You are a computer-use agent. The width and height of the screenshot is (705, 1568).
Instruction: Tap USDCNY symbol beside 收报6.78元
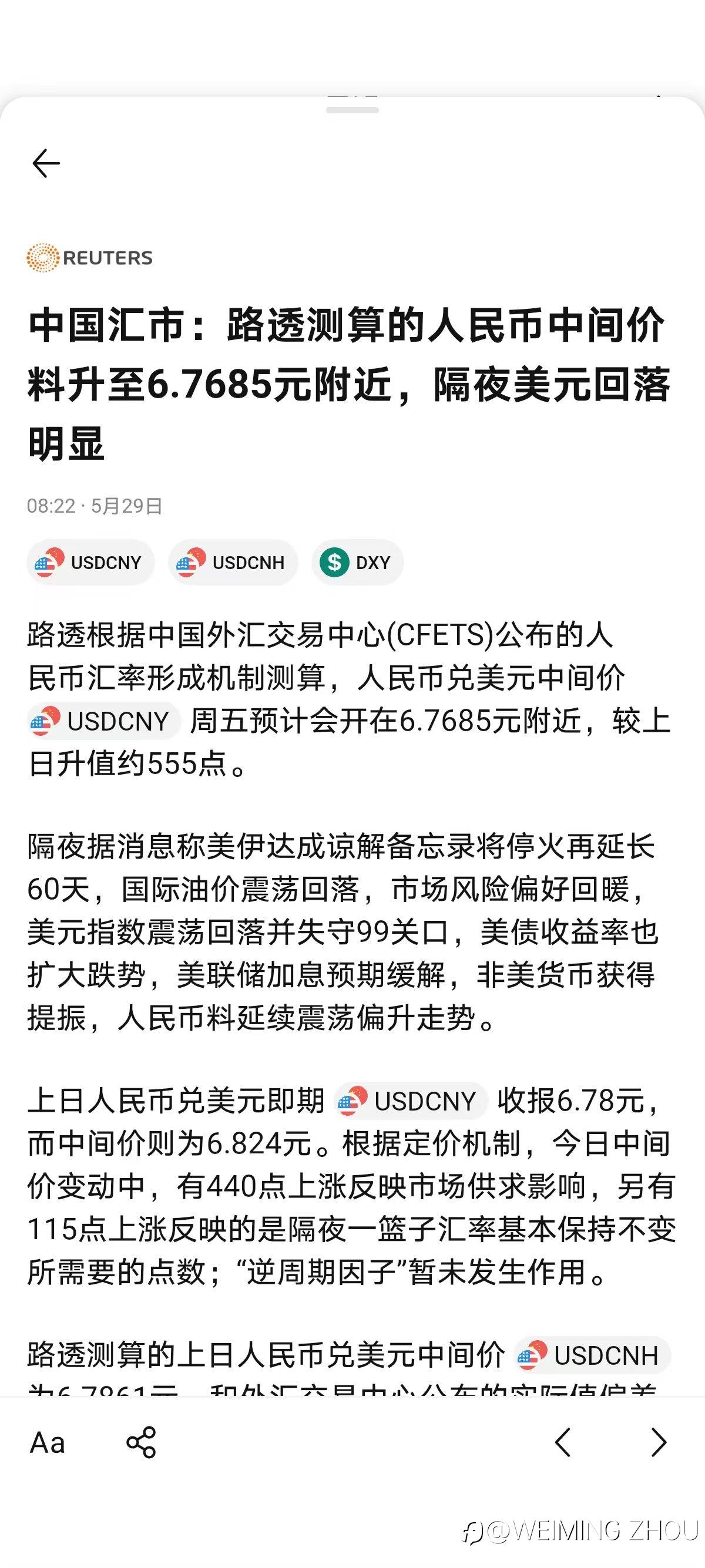tap(411, 1101)
